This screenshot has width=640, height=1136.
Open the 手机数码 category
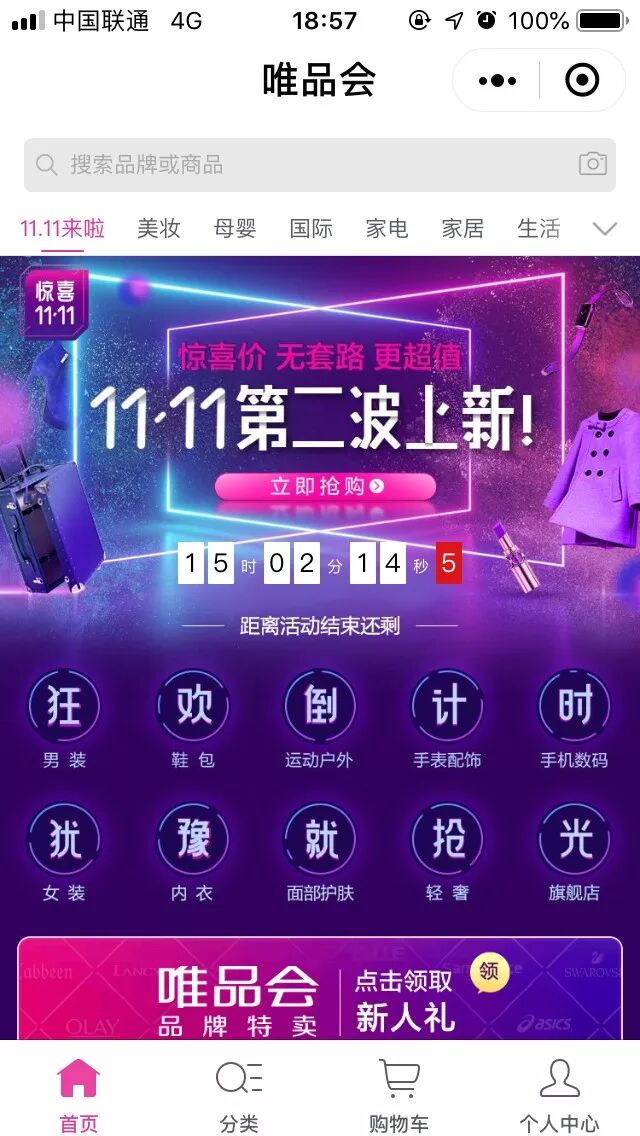click(574, 719)
